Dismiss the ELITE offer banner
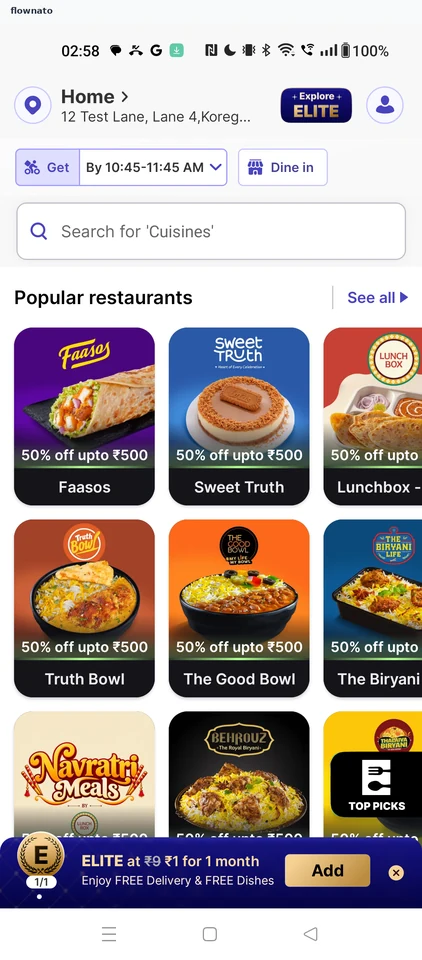The height and width of the screenshot is (960, 422). coord(396,873)
